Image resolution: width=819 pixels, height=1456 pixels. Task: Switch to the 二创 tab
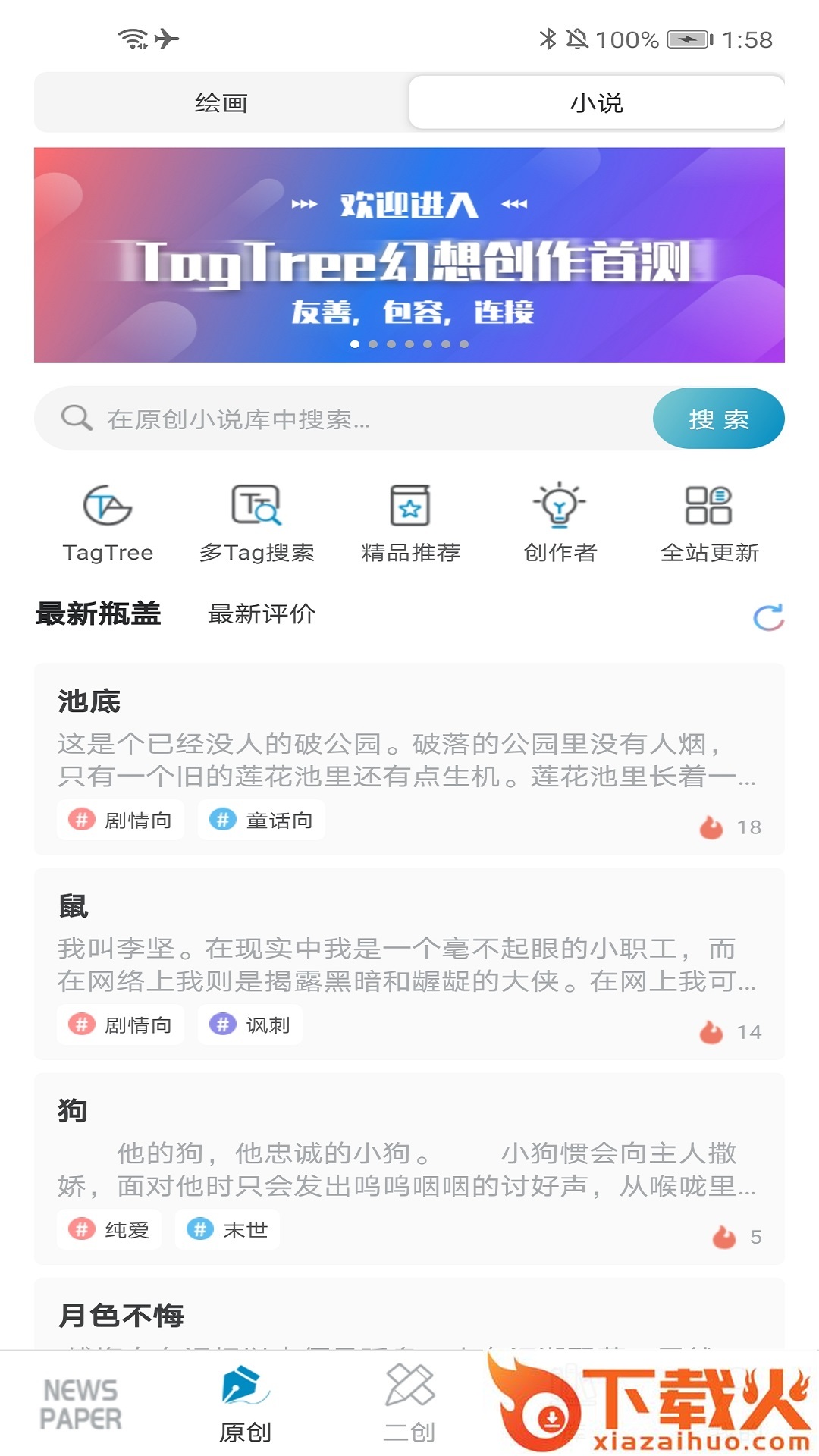(x=409, y=1404)
